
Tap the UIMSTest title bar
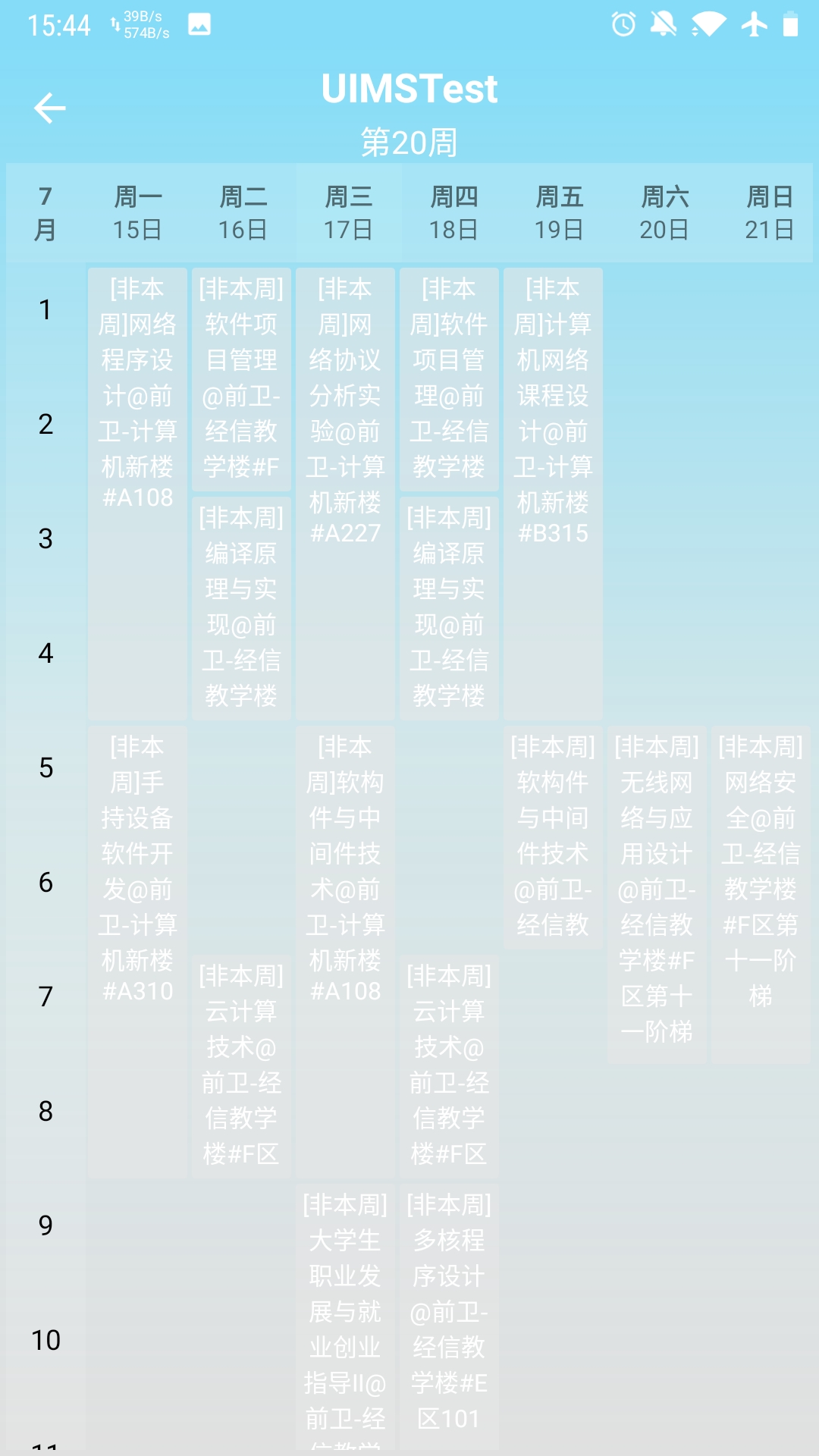pos(409,87)
